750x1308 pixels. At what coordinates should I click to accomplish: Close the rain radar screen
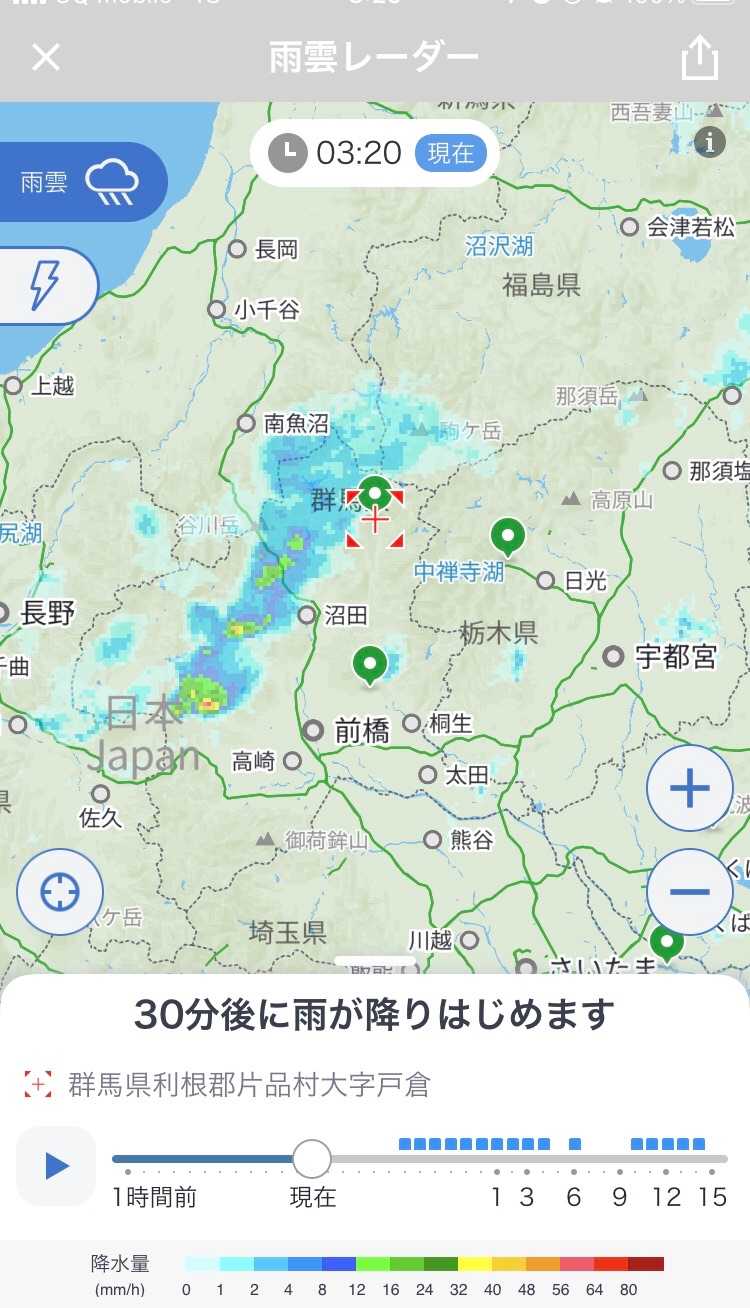tap(46, 57)
